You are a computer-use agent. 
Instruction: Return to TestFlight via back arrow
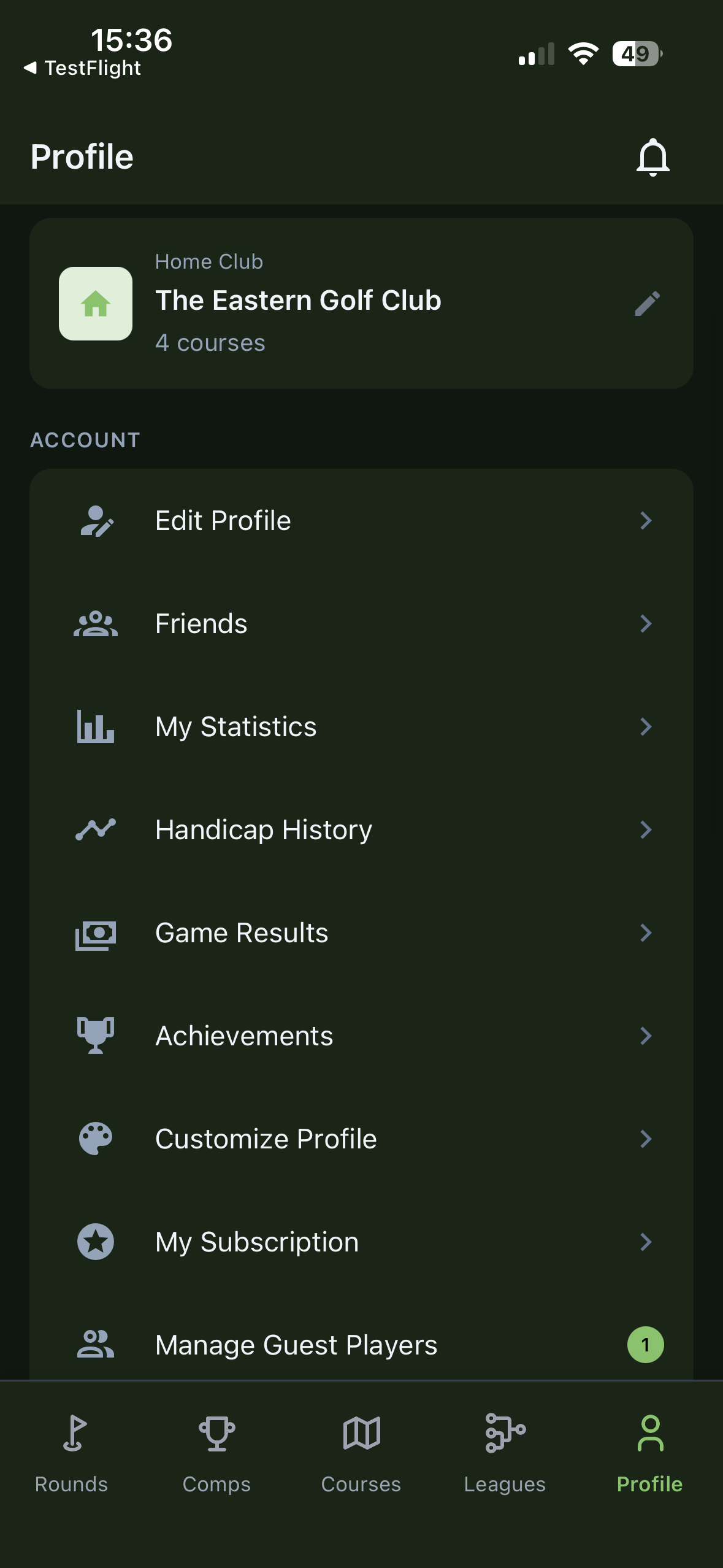tap(83, 68)
